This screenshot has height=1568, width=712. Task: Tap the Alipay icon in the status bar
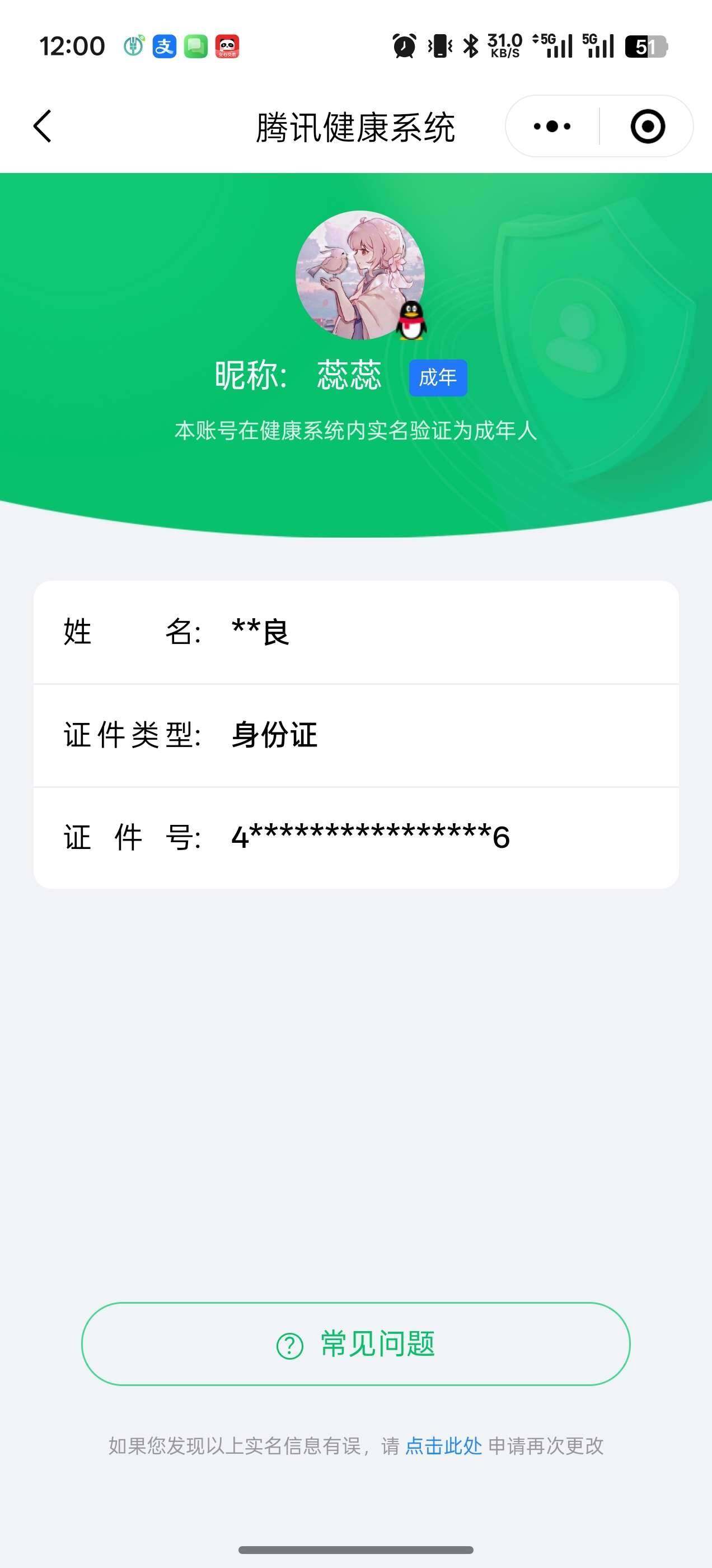[x=166, y=46]
